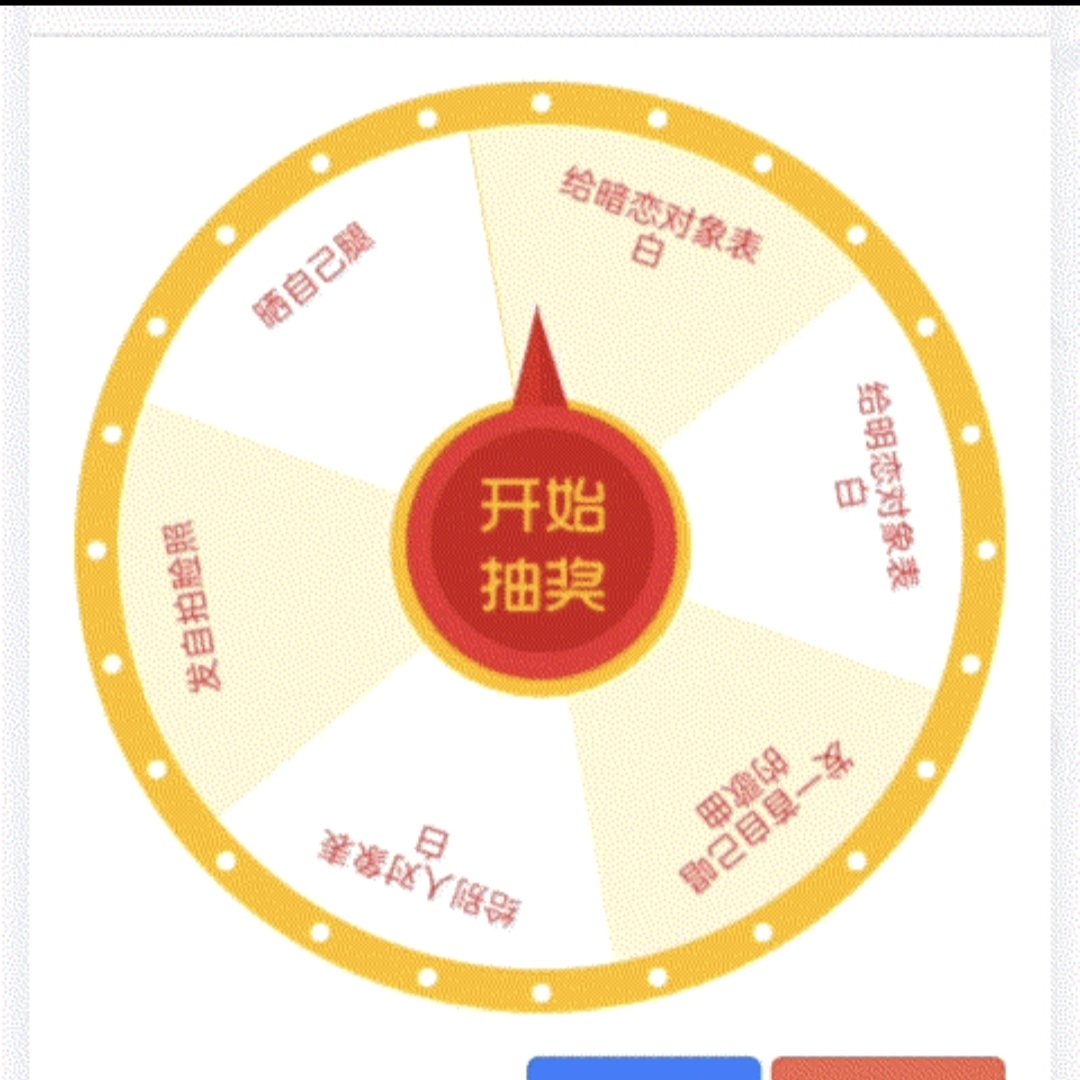Image resolution: width=1080 pixels, height=1080 pixels.
Task: Tap 开始抽奖 to spin the wheel
Action: point(541,547)
